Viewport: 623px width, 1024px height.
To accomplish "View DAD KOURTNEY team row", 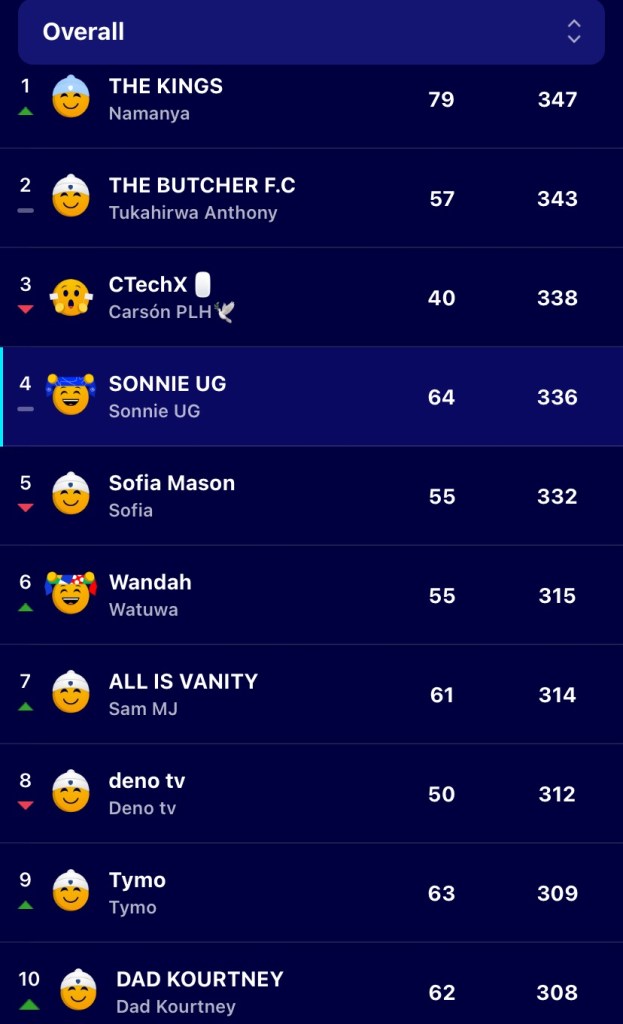I will (311, 991).
